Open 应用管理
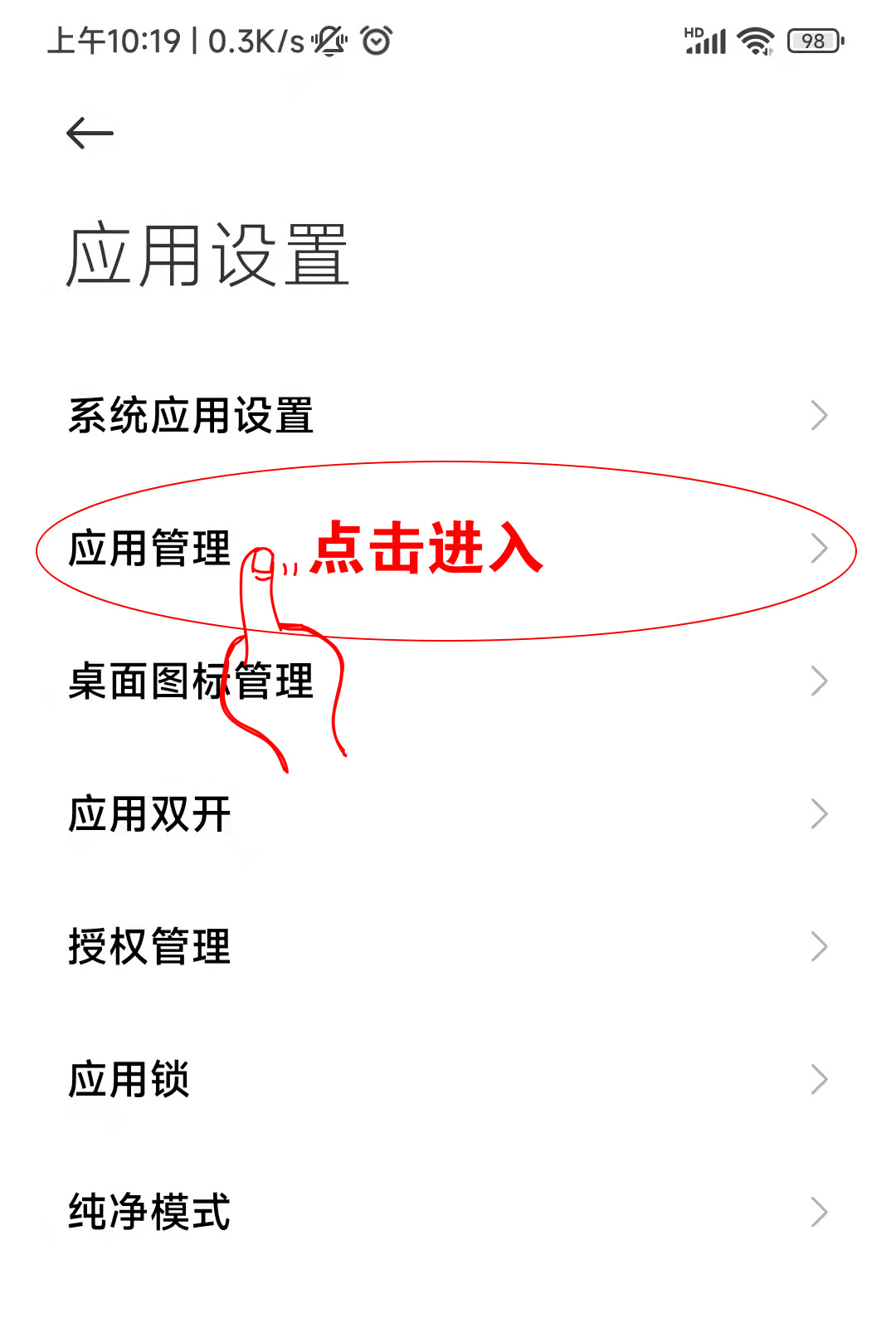Screen dimensions: 896x1328 click(x=149, y=548)
